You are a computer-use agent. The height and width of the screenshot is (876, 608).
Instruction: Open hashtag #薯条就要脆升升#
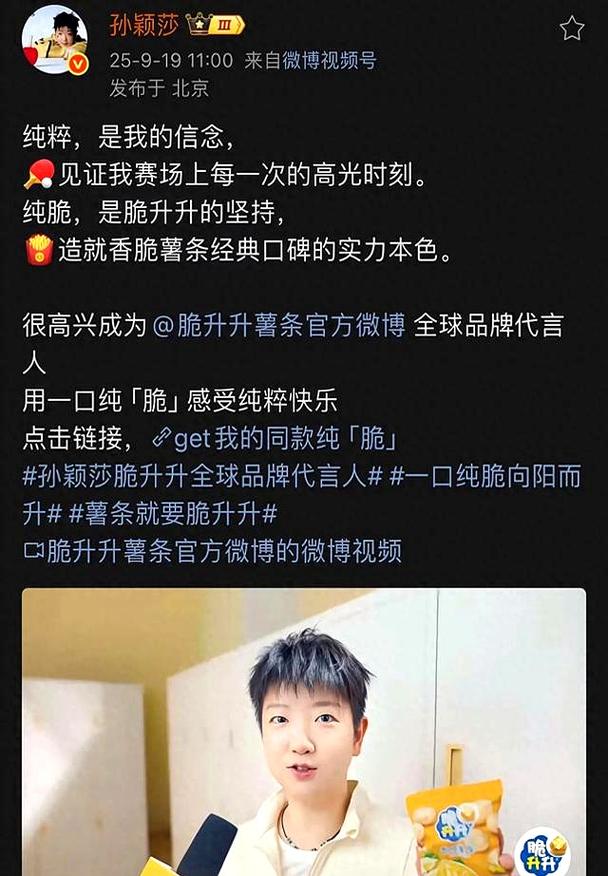173,513
